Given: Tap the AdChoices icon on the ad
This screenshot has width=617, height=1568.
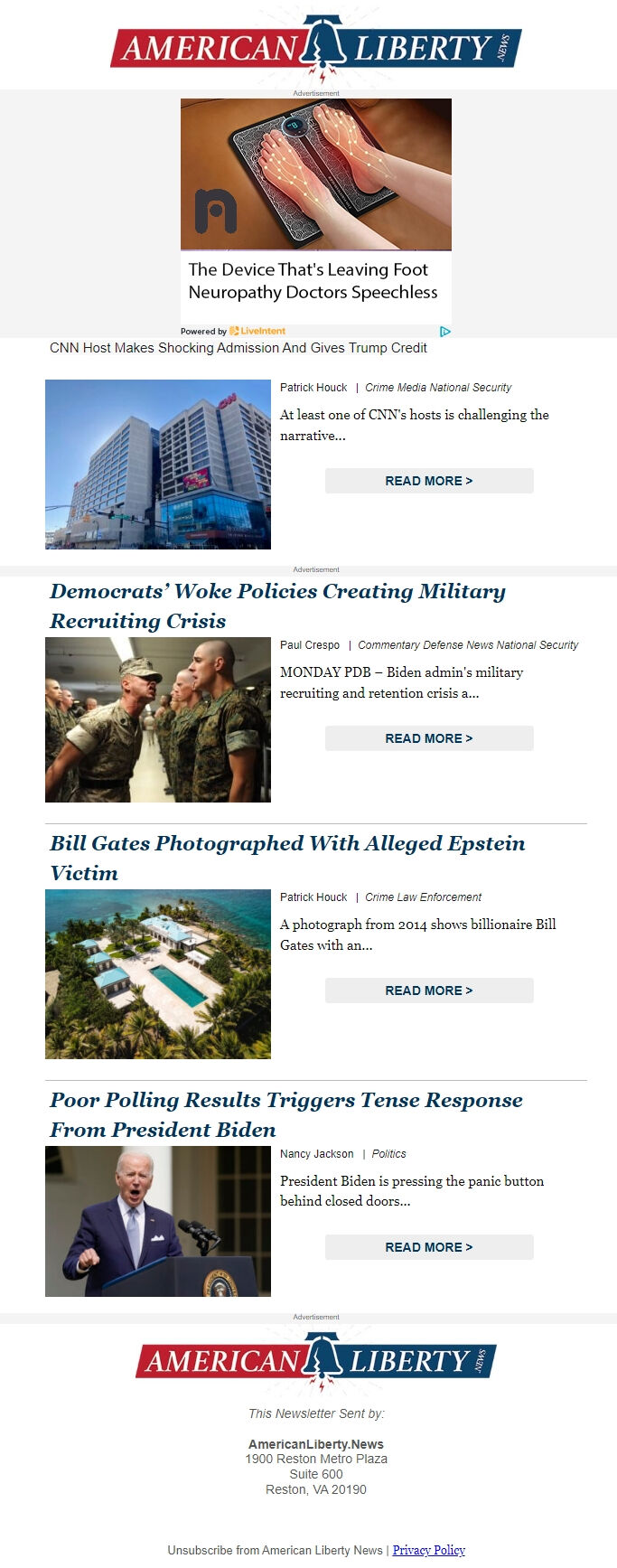Looking at the screenshot, I should [x=444, y=332].
